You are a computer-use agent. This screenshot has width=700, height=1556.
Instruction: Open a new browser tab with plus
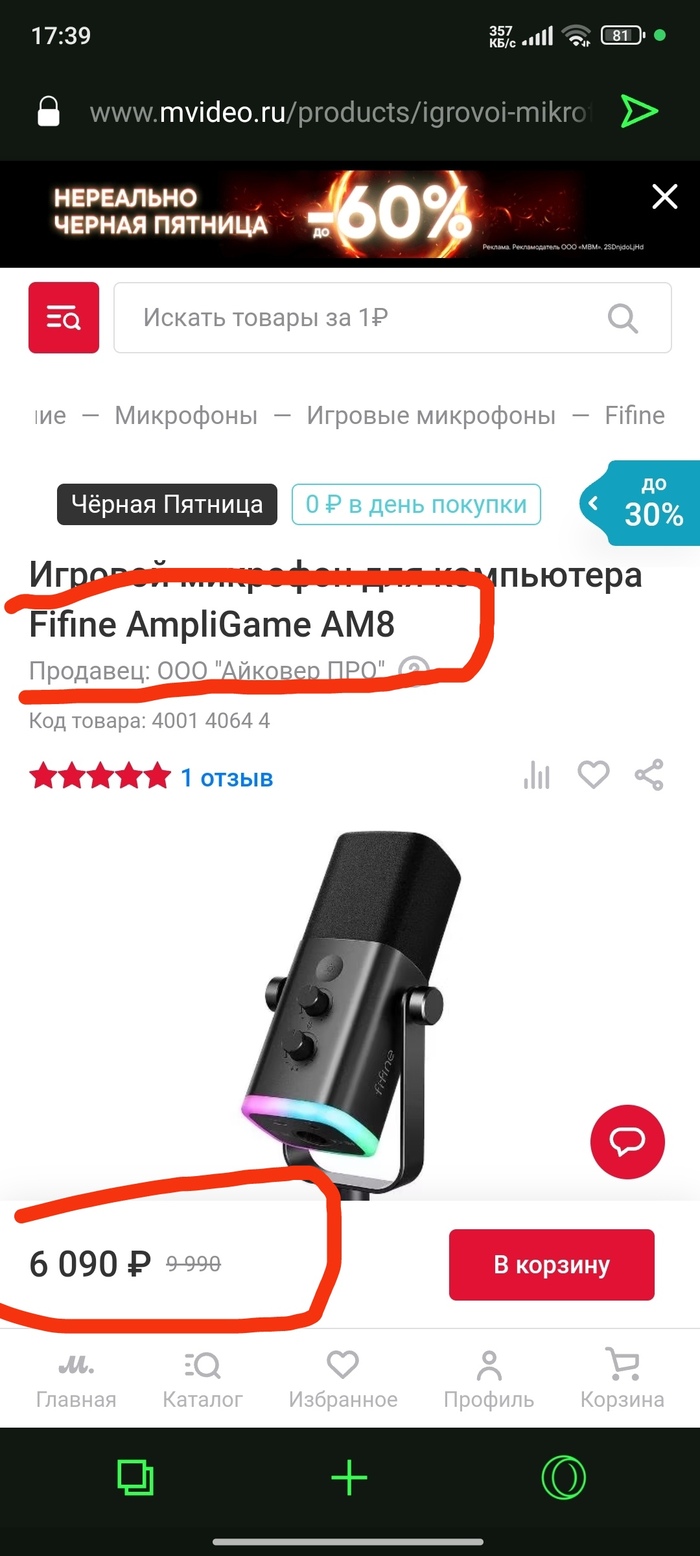[349, 1478]
